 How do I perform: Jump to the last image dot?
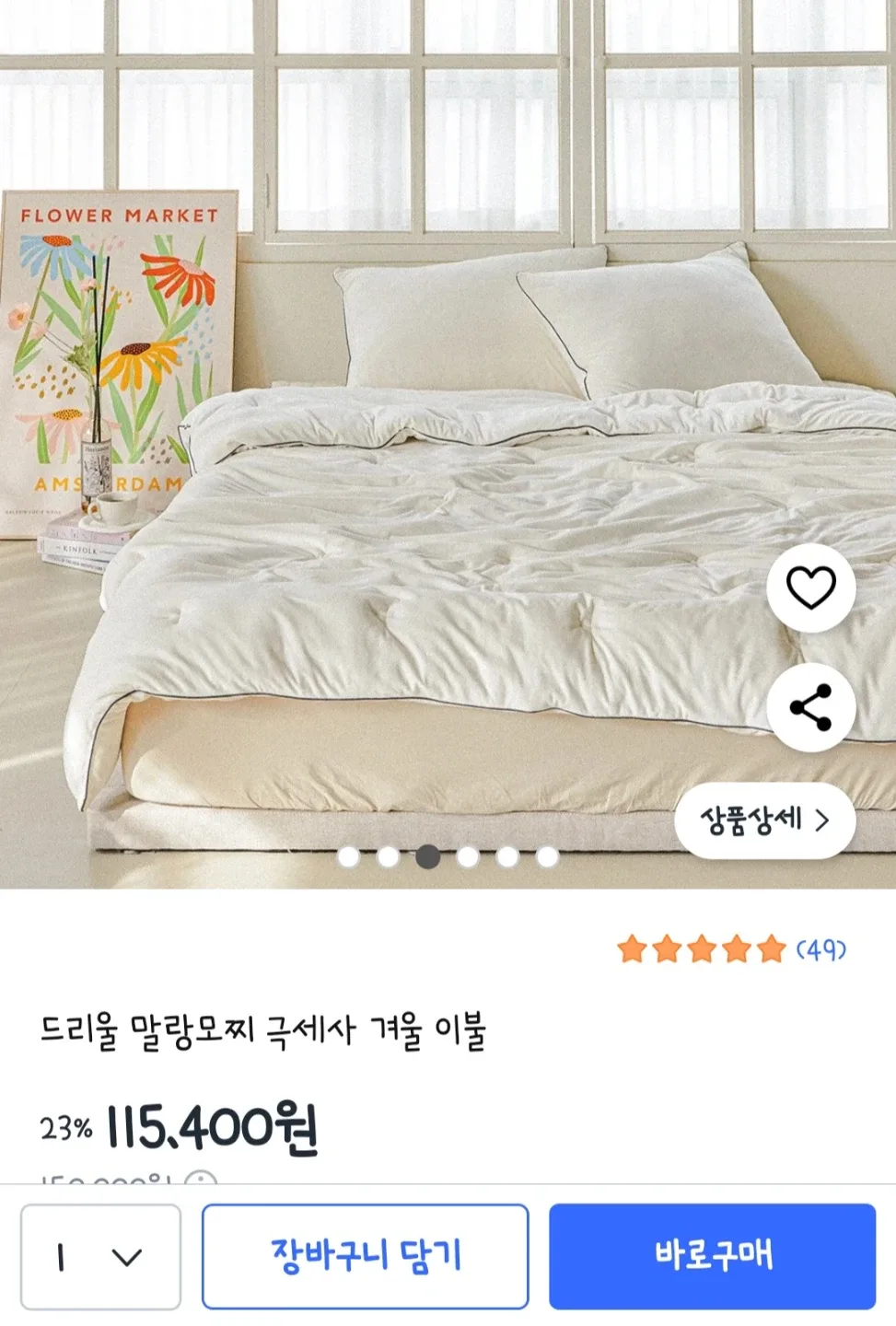tap(547, 857)
